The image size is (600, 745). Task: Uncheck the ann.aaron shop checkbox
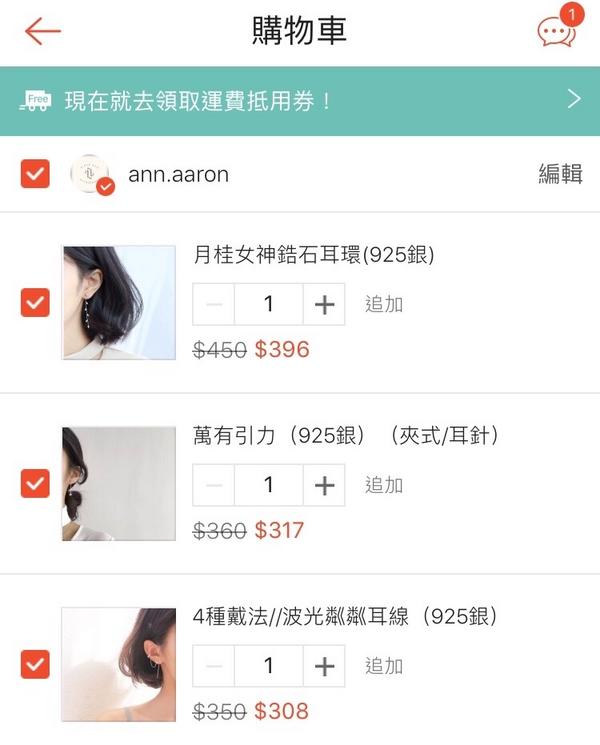point(35,174)
